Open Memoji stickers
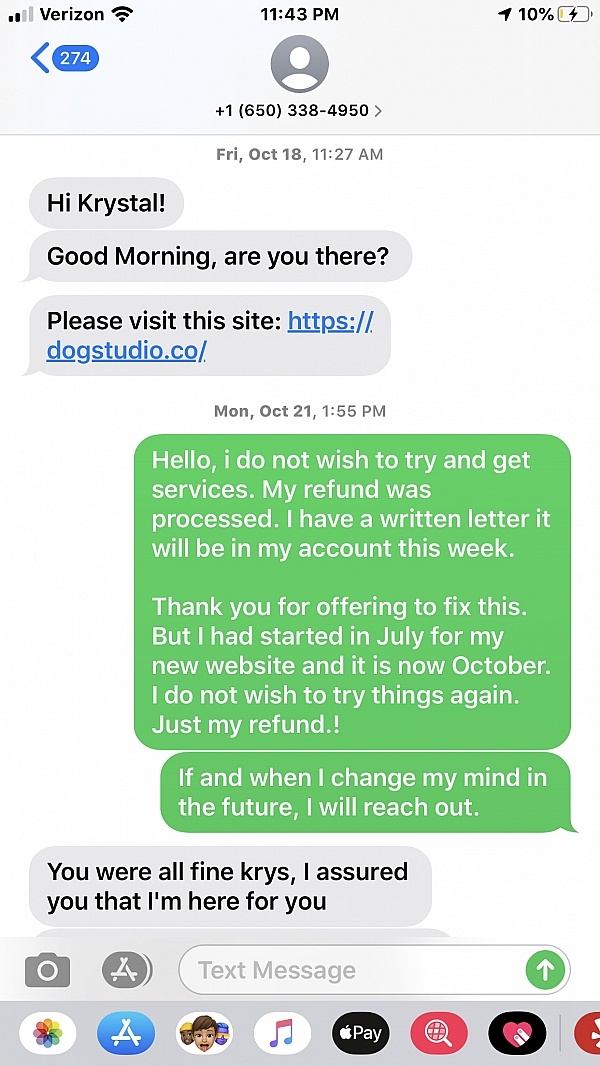600x1066 pixels. pos(204,1034)
